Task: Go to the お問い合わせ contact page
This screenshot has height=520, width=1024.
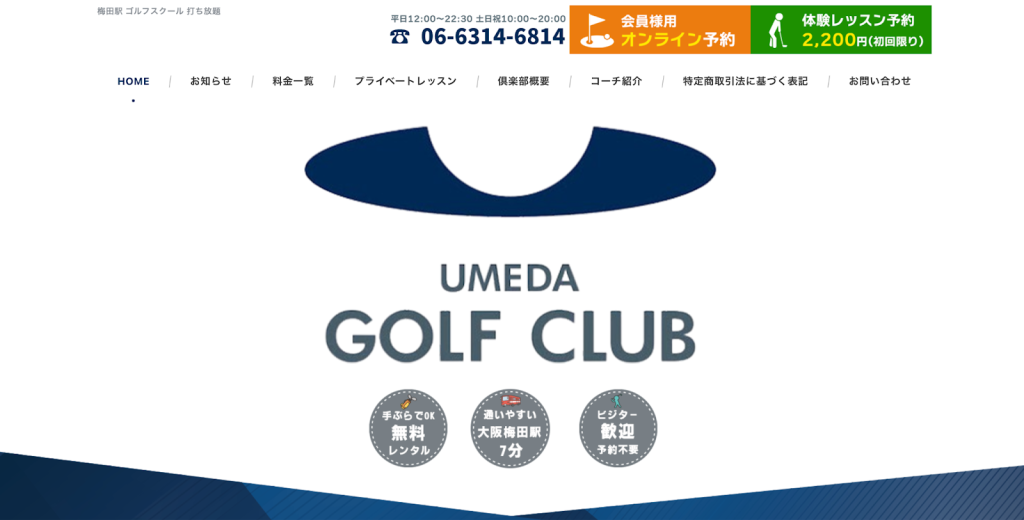Action: (x=880, y=82)
